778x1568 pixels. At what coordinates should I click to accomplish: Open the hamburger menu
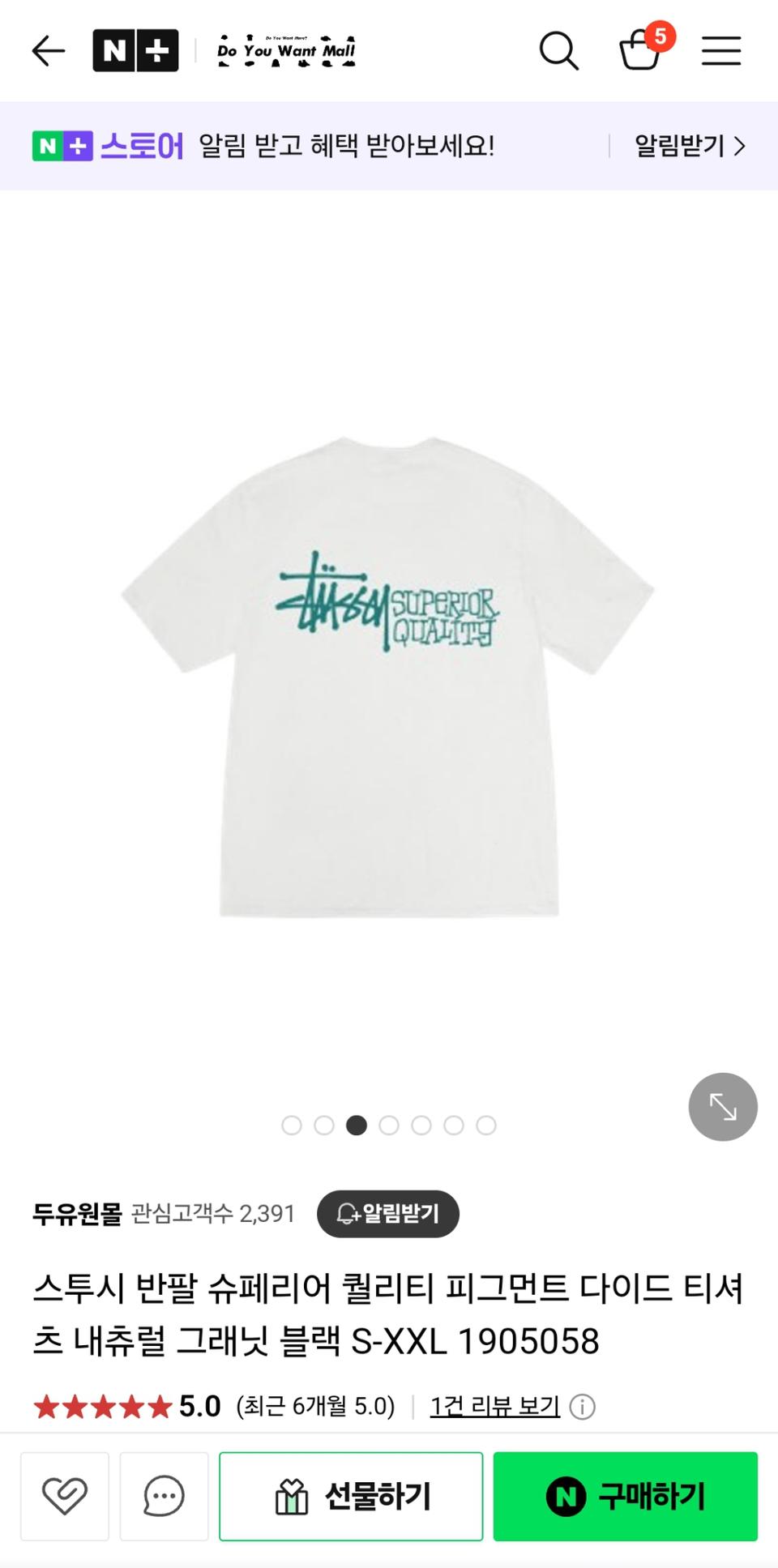[x=720, y=51]
